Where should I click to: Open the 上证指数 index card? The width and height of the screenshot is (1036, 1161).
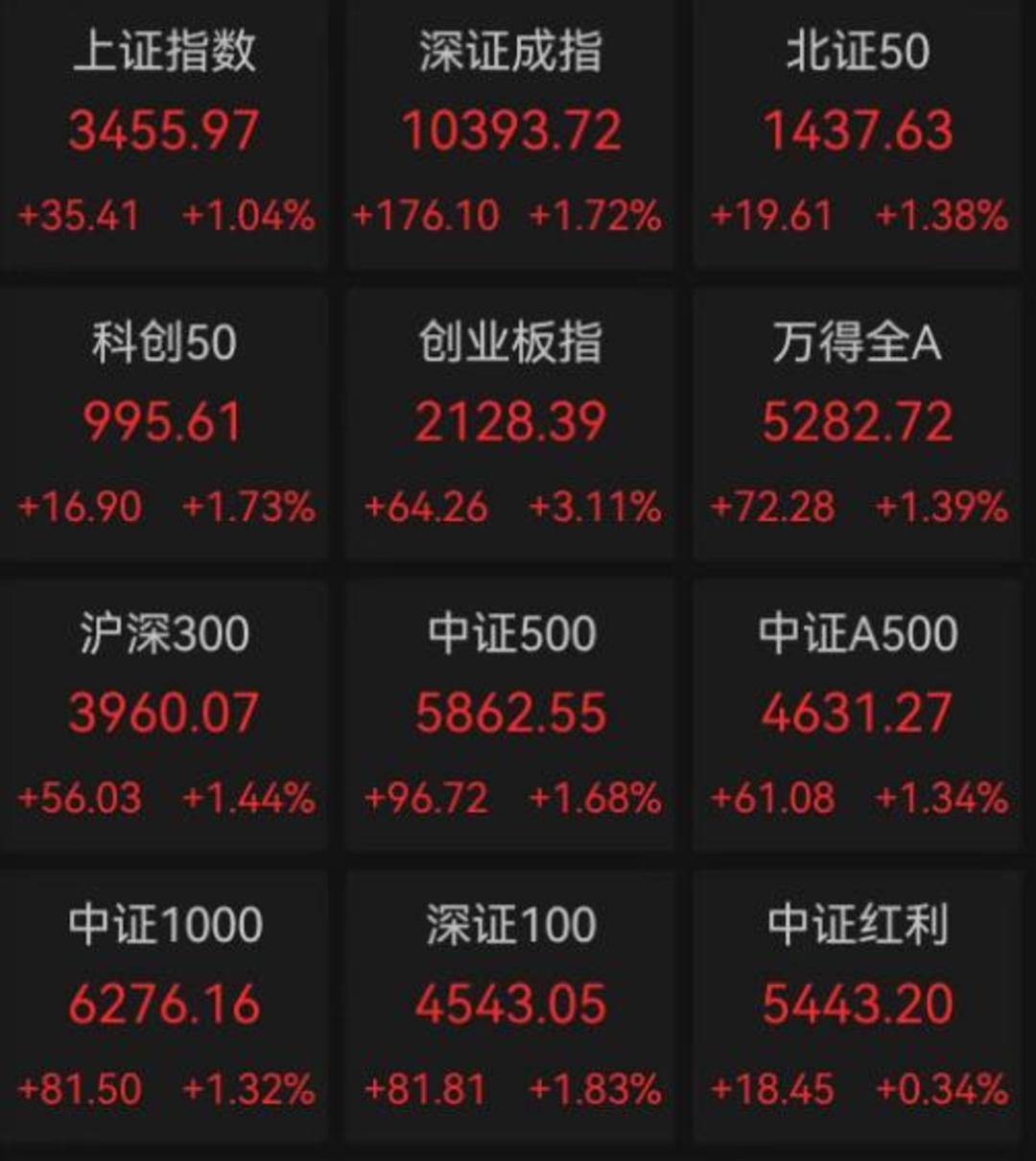[164, 132]
